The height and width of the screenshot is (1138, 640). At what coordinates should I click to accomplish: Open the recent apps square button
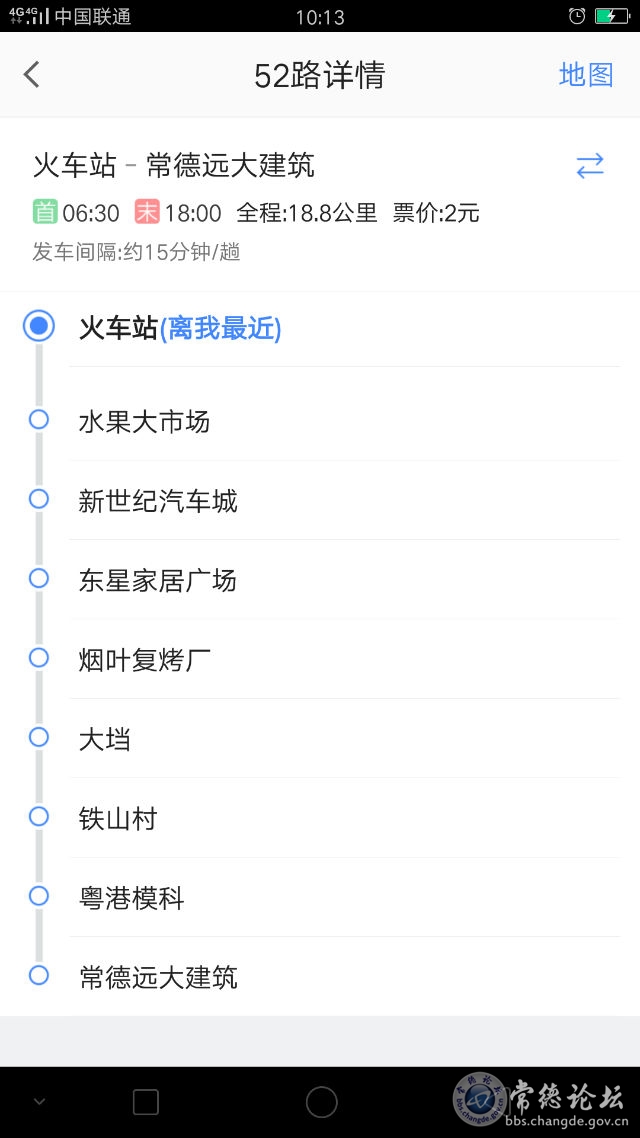click(146, 1102)
